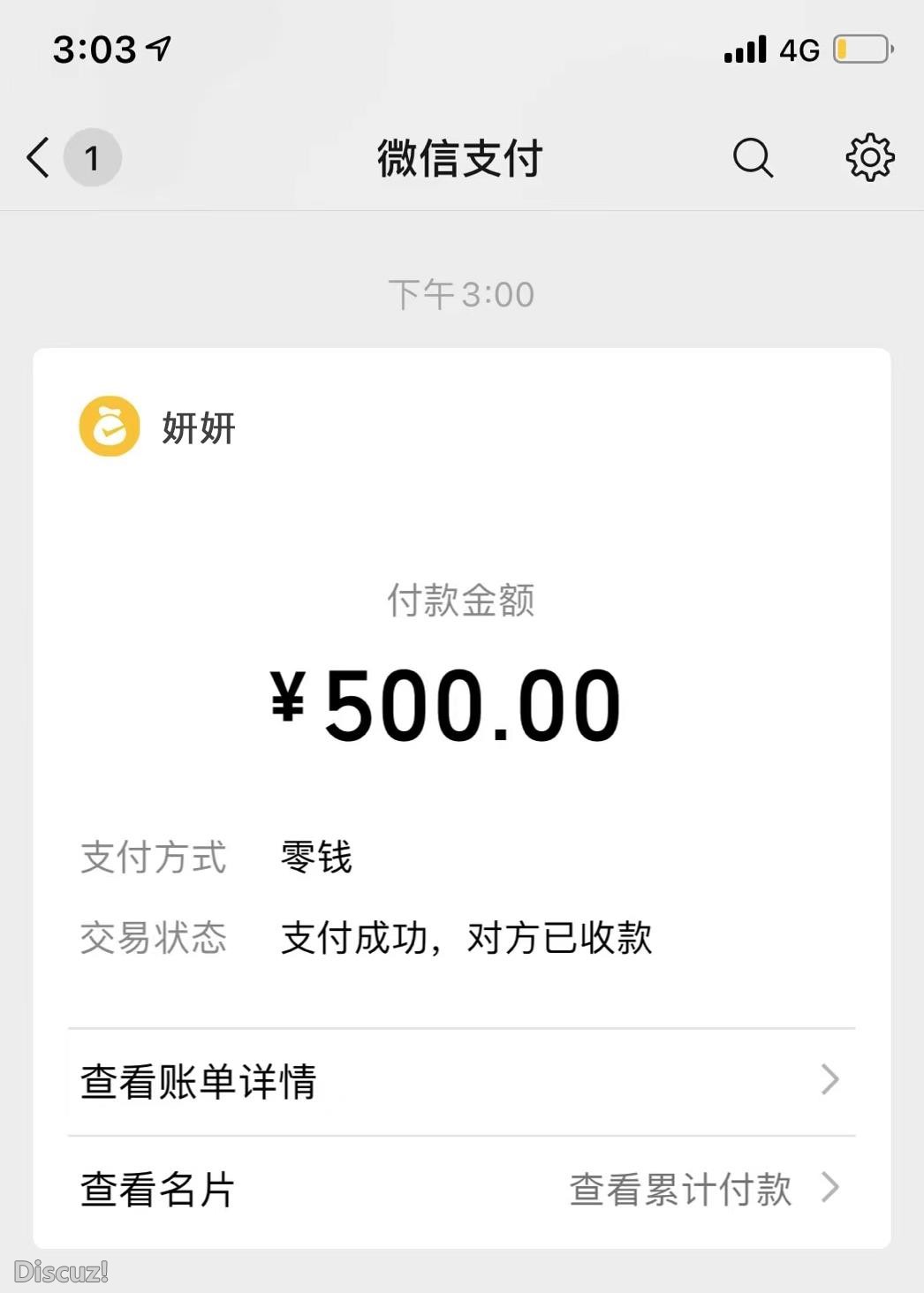Click the contact name 妍妍
Viewport: 924px width, 1293px height.
[x=196, y=429]
